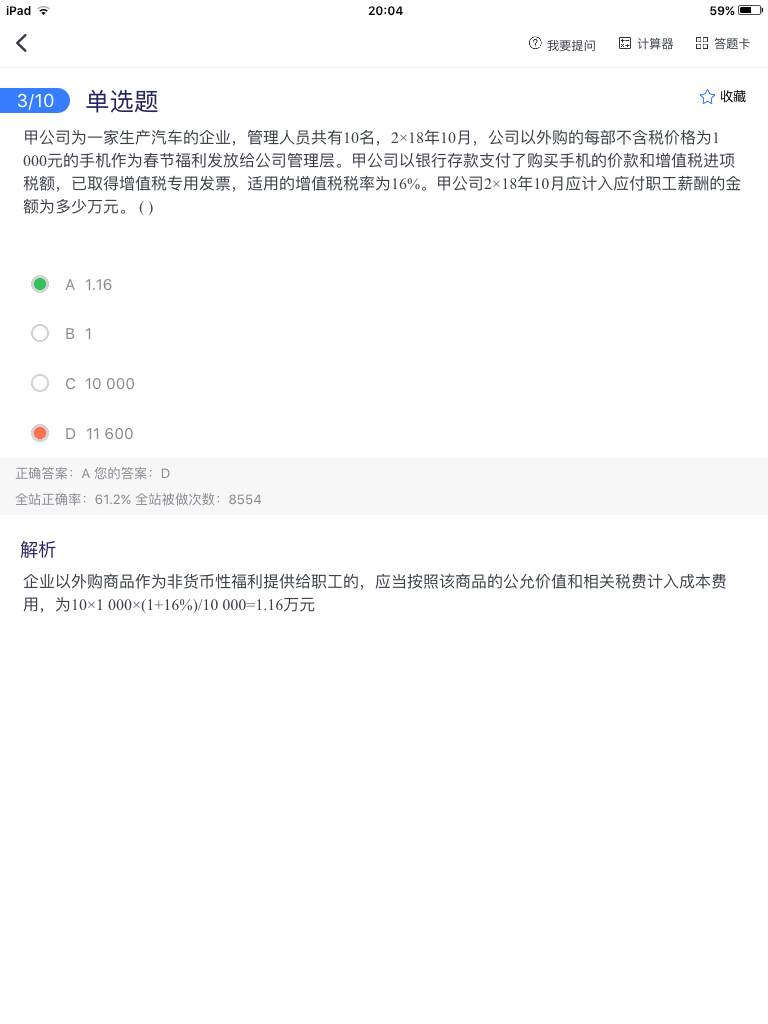Choose option C 10 000
This screenshot has width=768, height=1024.
pos(41,384)
